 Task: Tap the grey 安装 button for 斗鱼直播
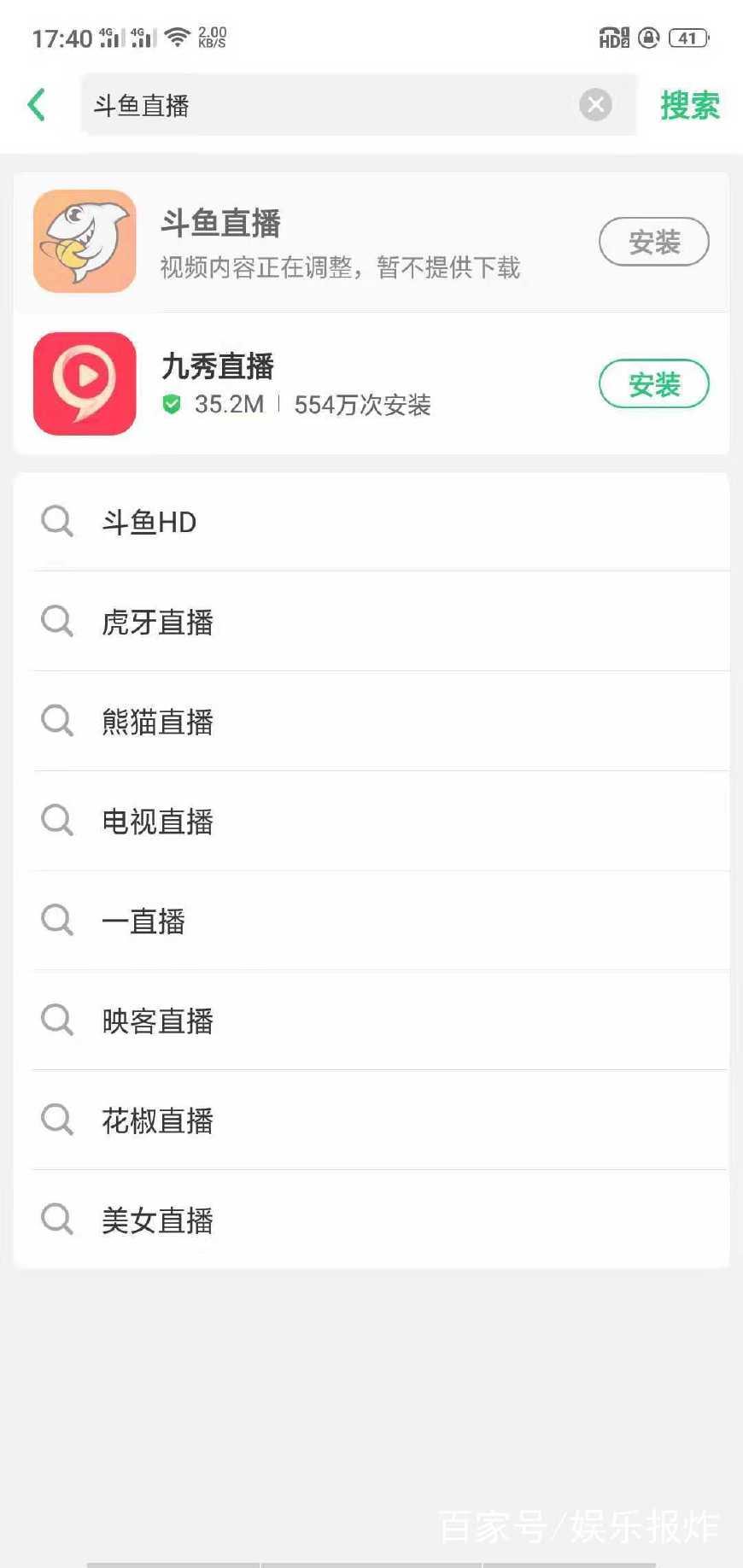653,242
